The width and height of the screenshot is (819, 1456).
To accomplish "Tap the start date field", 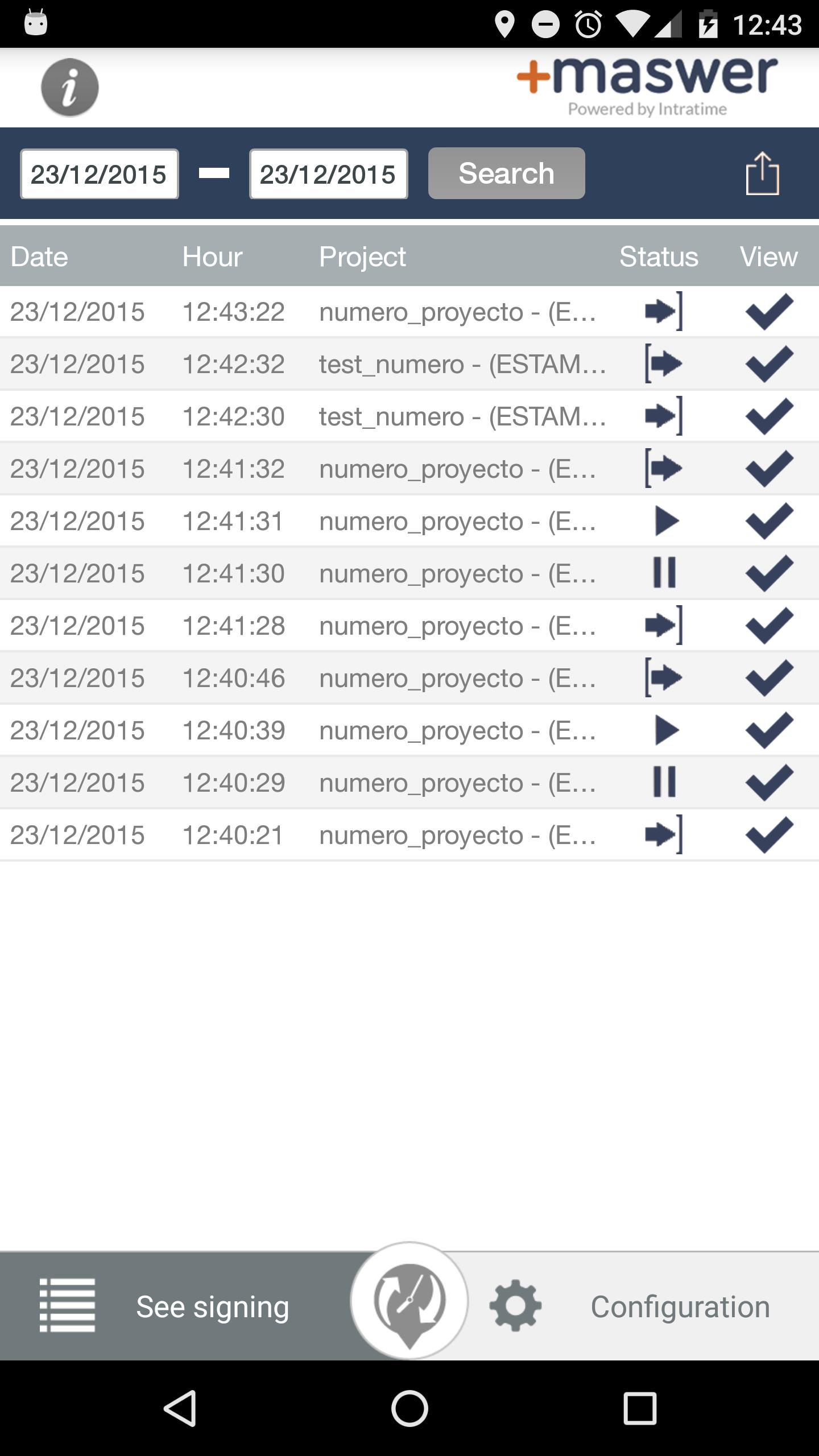I will click(x=100, y=174).
